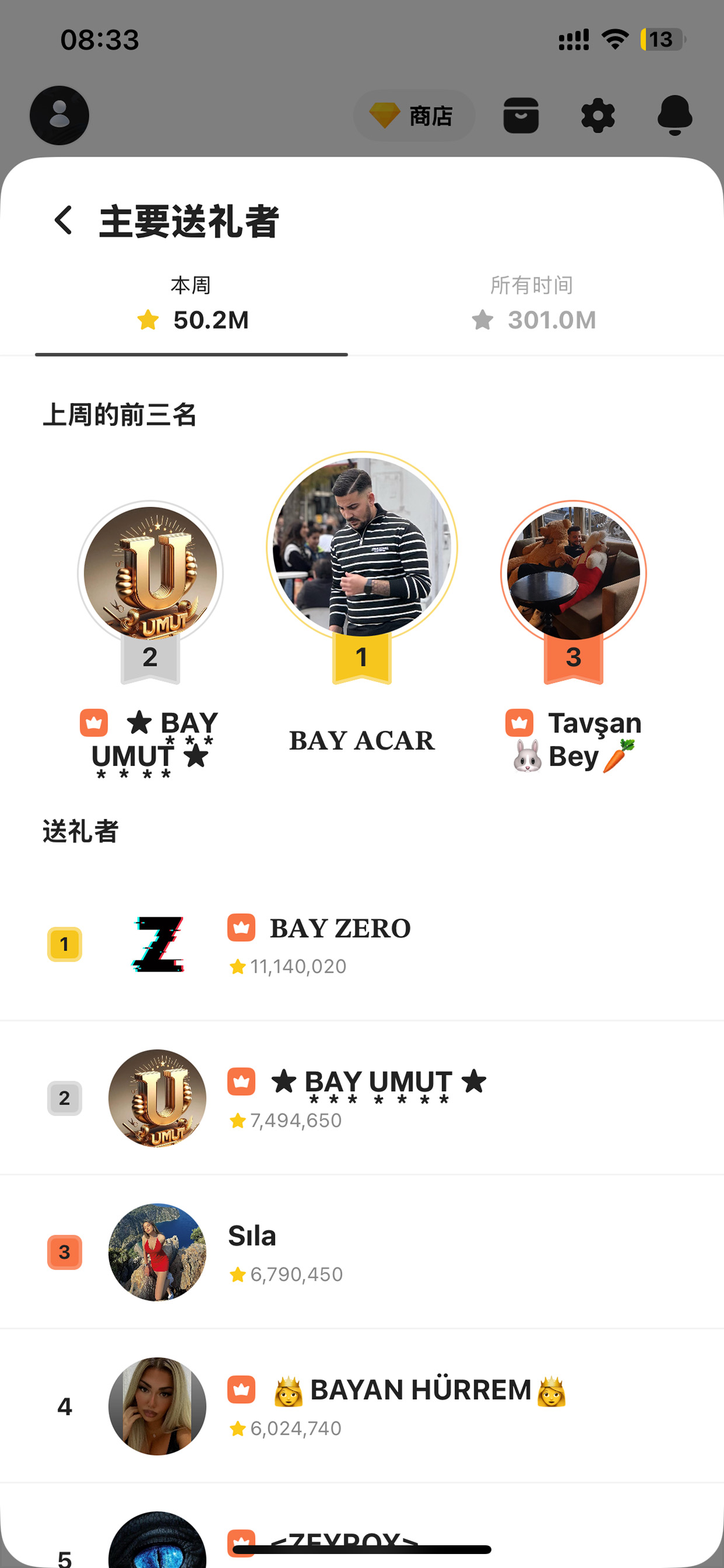Open the archive box icon
Viewport: 724px width, 1568px height.
(521, 116)
